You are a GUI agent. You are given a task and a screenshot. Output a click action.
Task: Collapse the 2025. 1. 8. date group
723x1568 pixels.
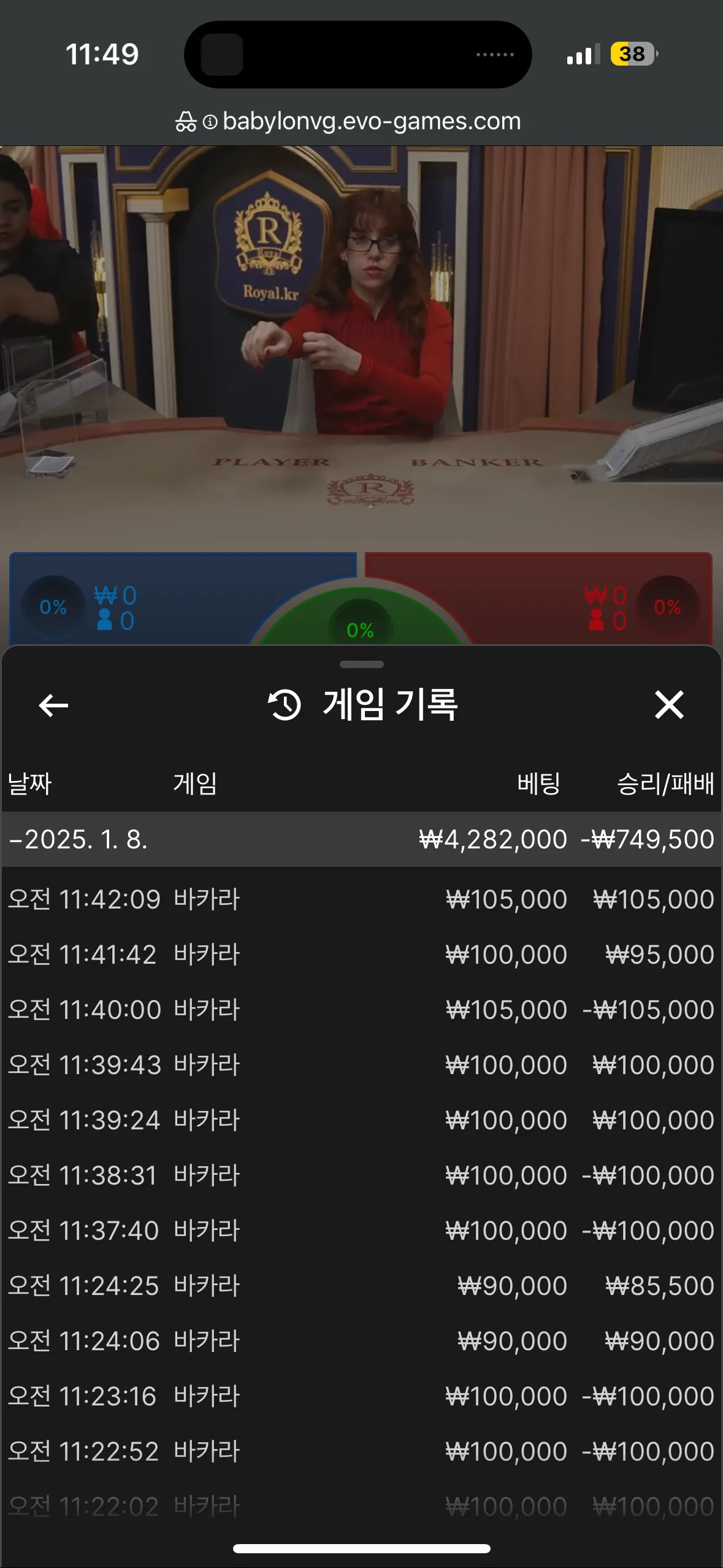tap(361, 839)
